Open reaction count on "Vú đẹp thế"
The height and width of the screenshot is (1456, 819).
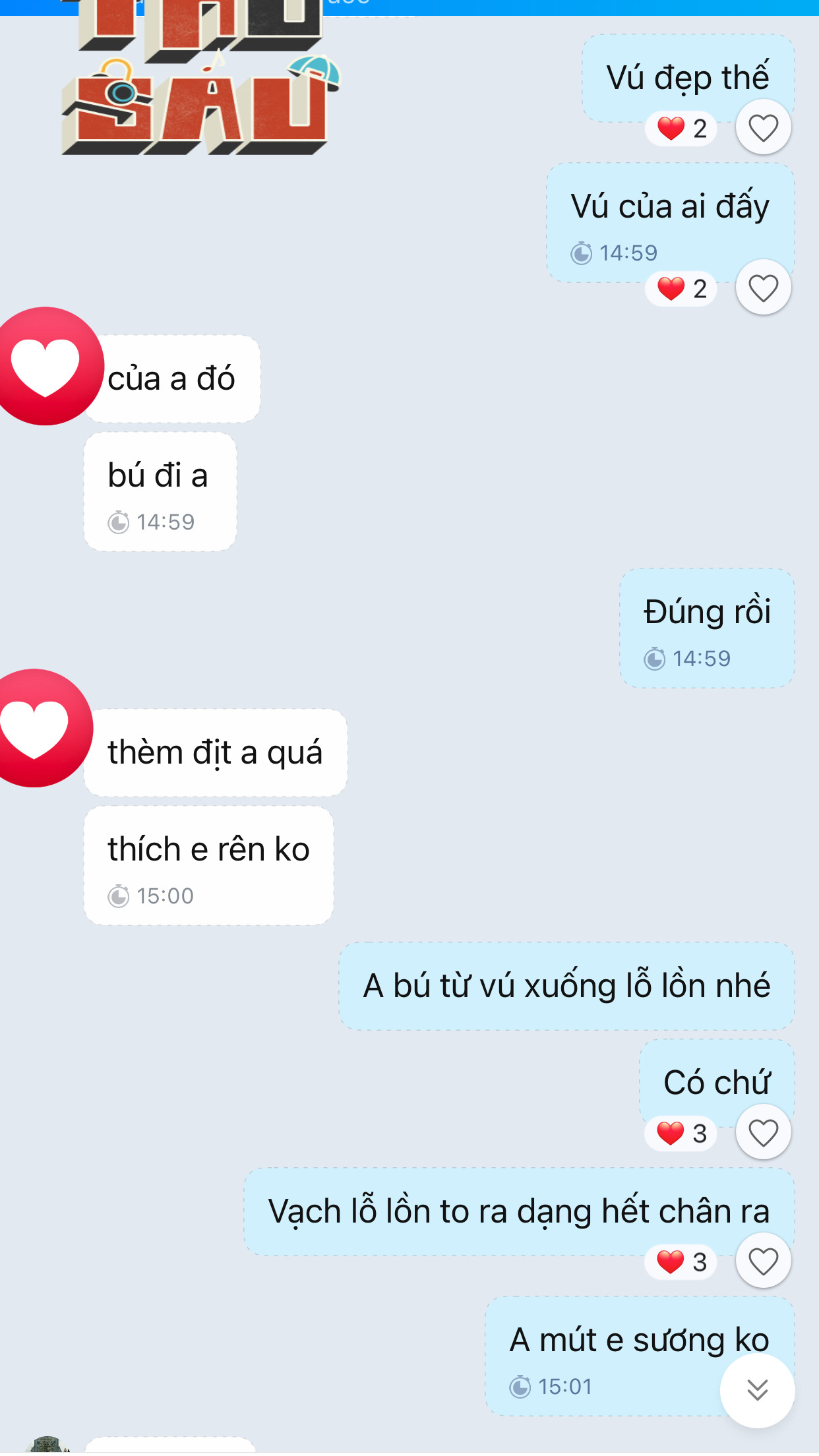682,128
